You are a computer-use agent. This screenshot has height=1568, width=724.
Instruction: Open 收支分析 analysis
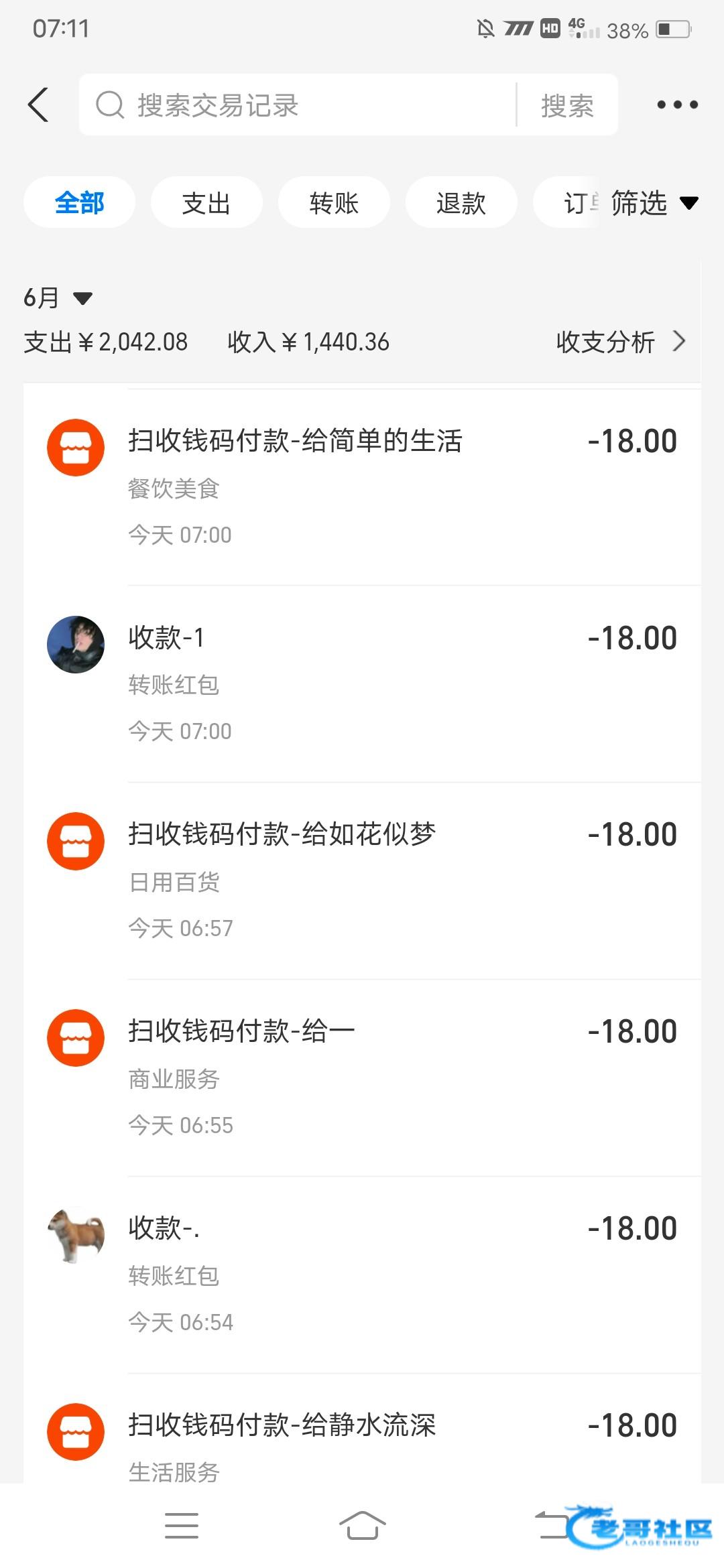pyautogui.click(x=620, y=342)
